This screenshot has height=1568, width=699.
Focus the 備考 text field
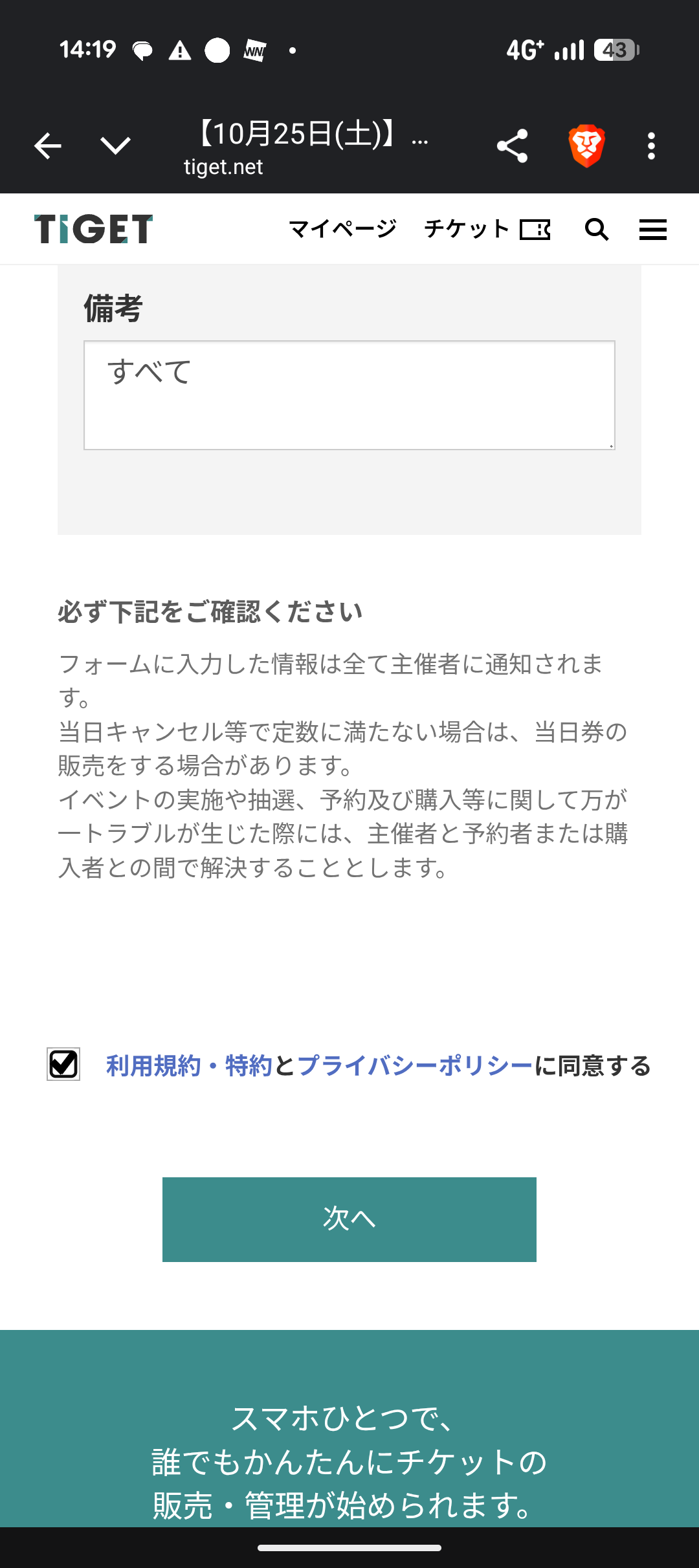(x=349, y=395)
